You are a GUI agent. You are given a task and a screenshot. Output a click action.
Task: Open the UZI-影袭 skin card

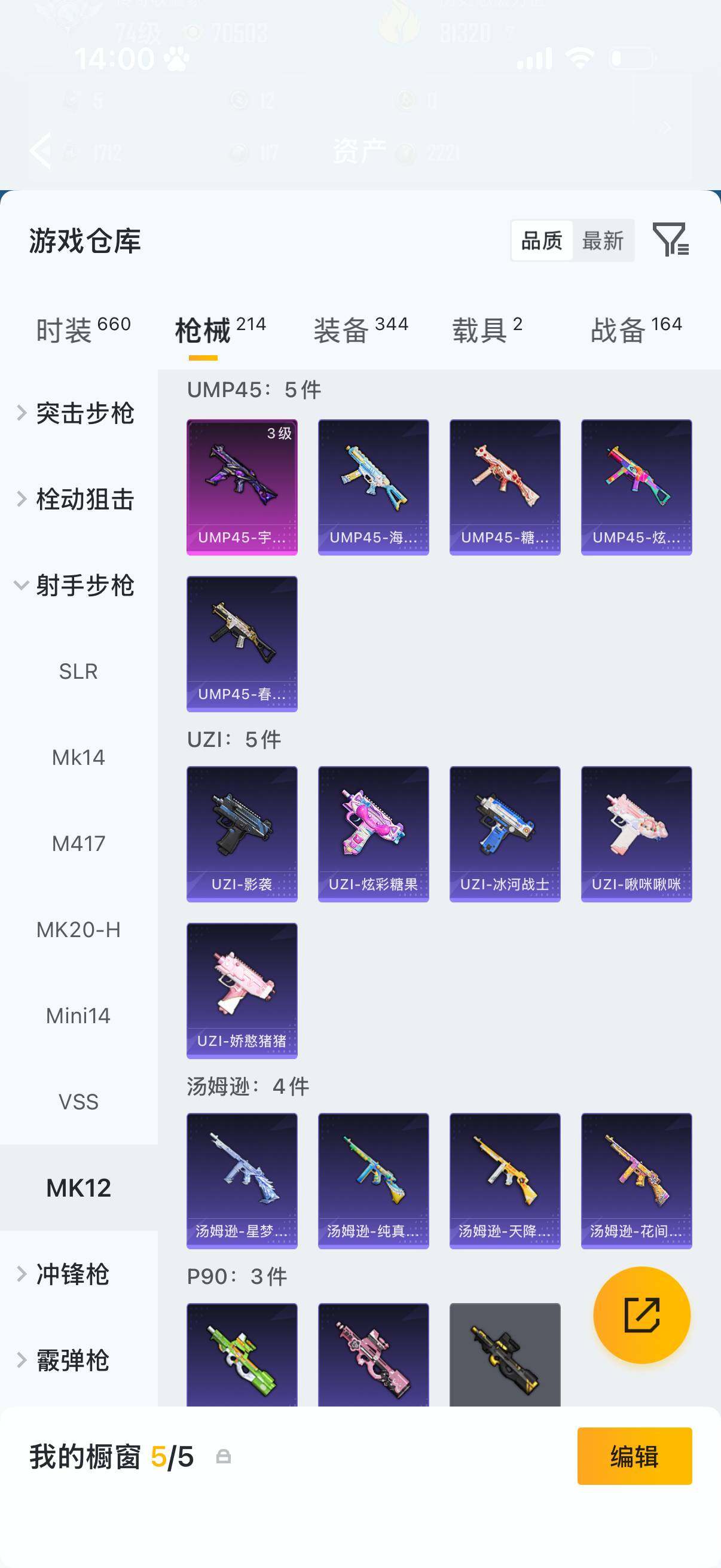coord(242,834)
